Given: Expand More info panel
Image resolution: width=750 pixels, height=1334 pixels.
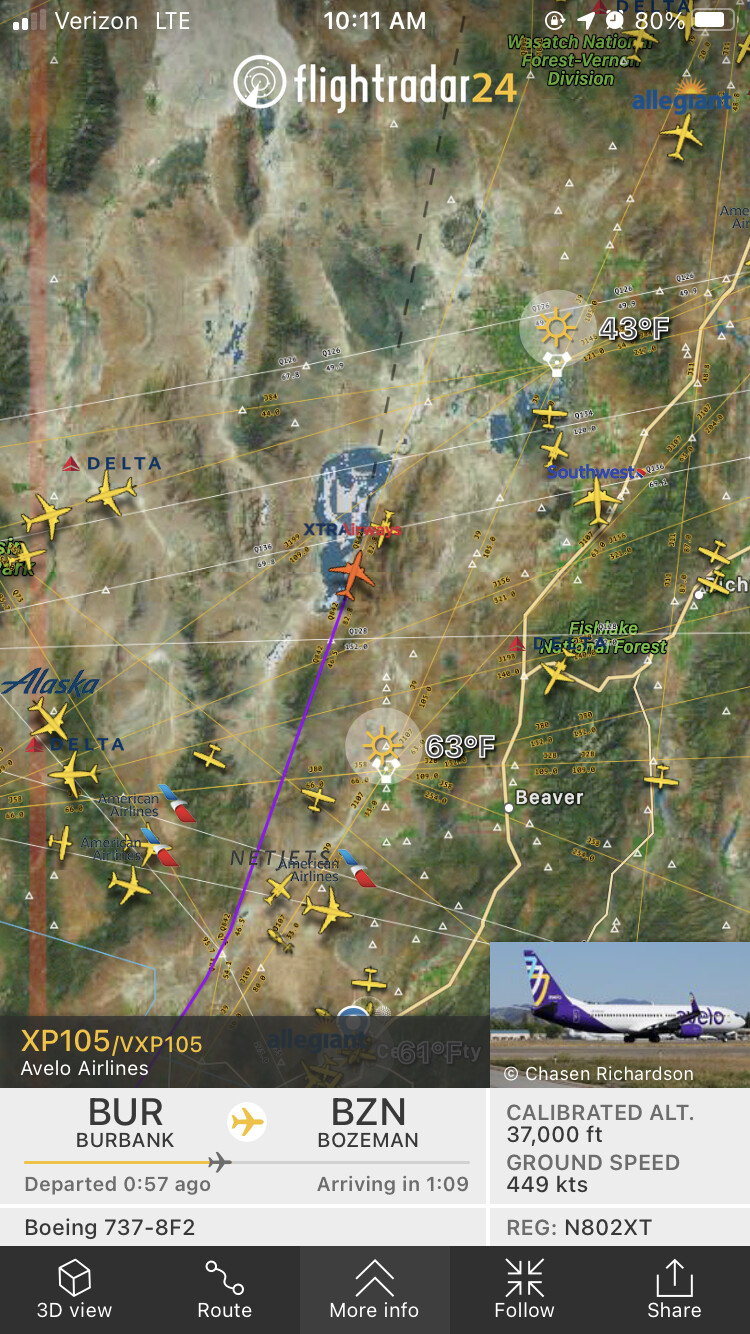Looking at the screenshot, I should (x=375, y=1290).
